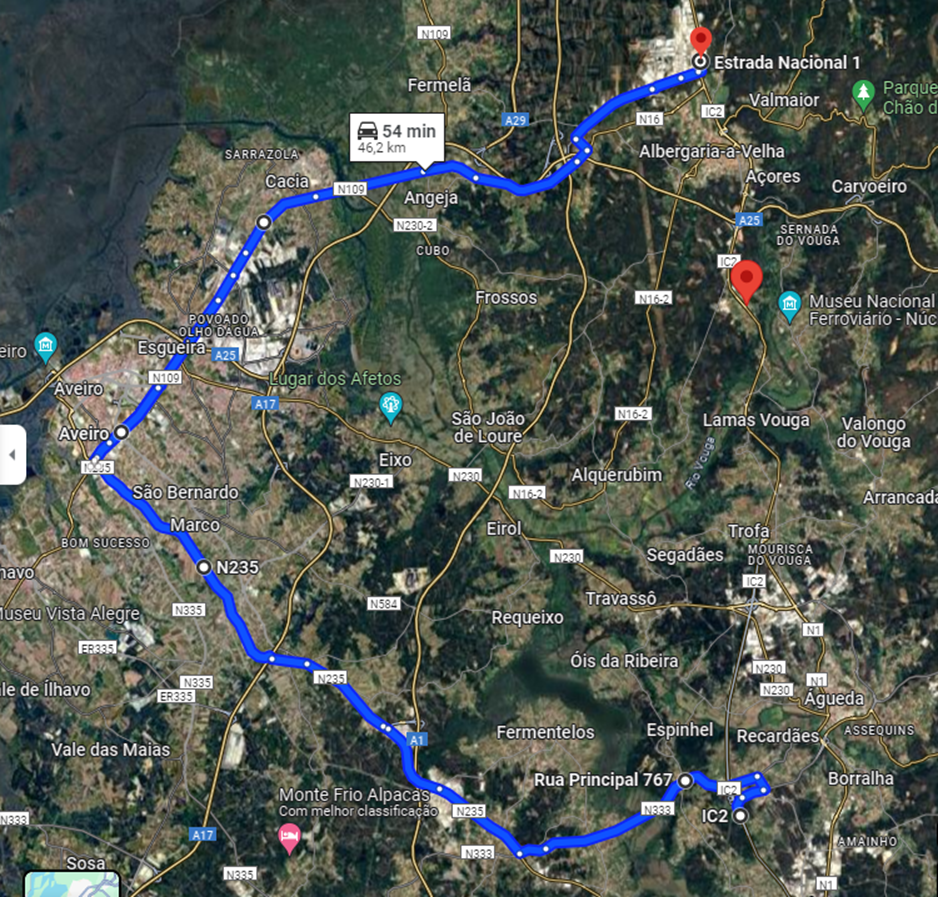The height and width of the screenshot is (897, 938).
Task: Open the Museu Nacional Ferroviário marker
Action: [x=790, y=303]
